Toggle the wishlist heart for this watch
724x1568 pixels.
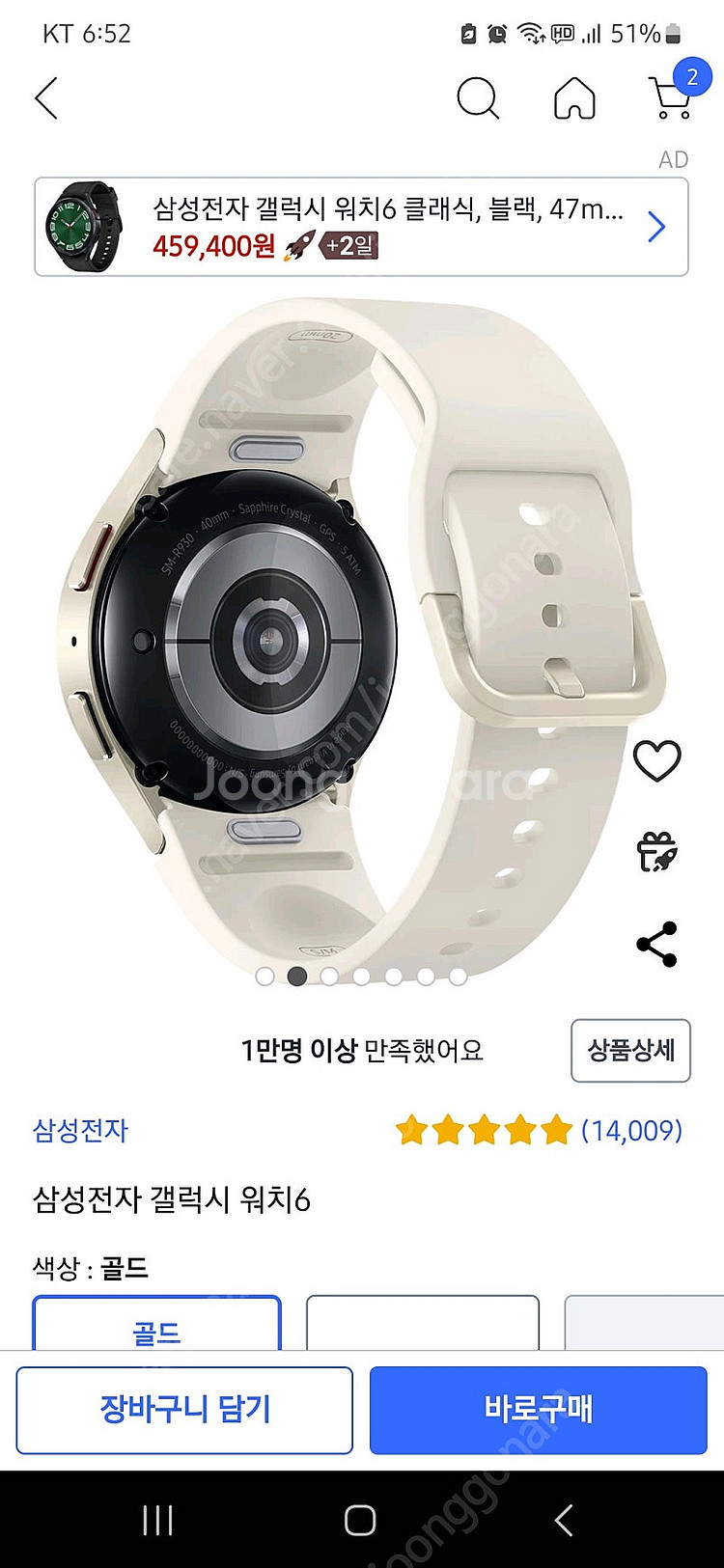coord(656,762)
